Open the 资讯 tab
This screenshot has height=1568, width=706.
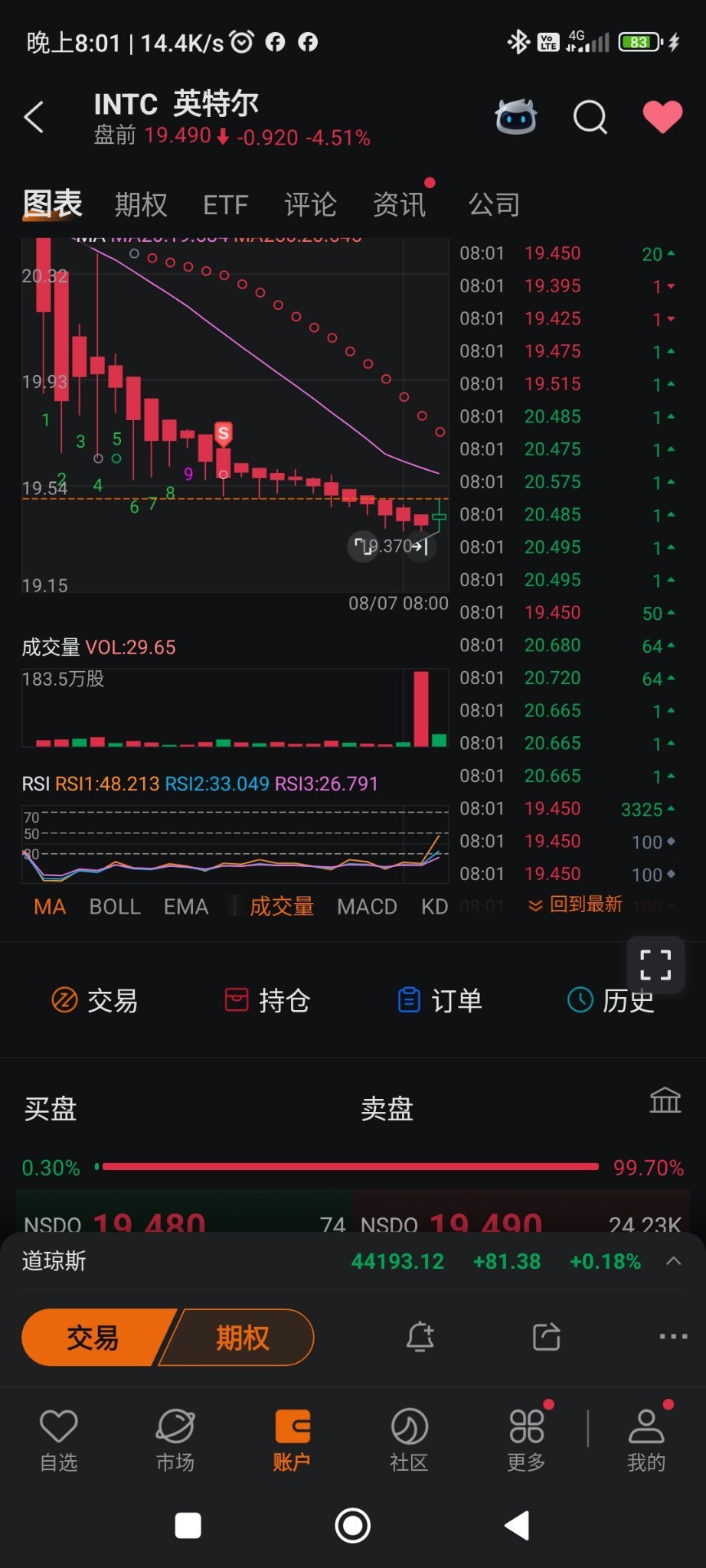point(399,204)
